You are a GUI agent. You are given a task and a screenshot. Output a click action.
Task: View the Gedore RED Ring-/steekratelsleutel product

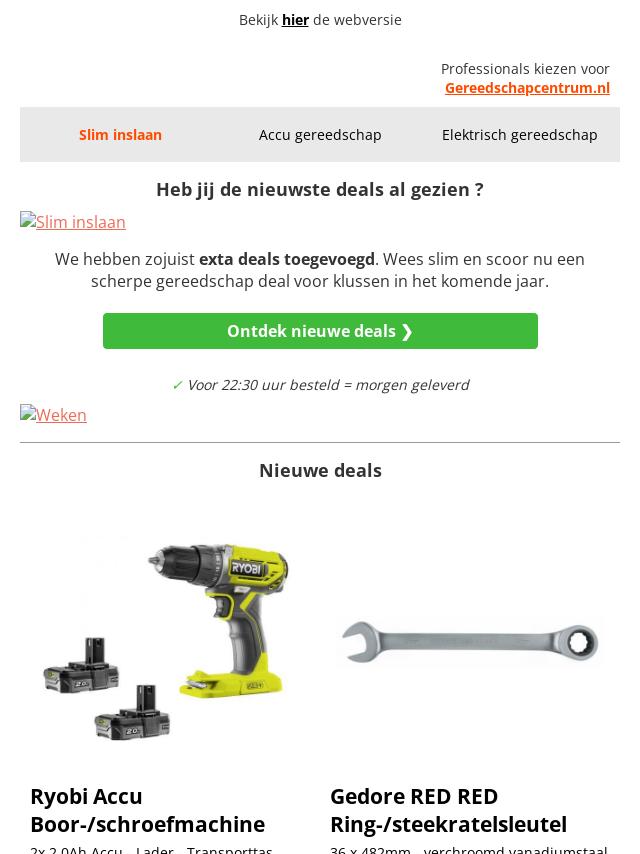448,810
